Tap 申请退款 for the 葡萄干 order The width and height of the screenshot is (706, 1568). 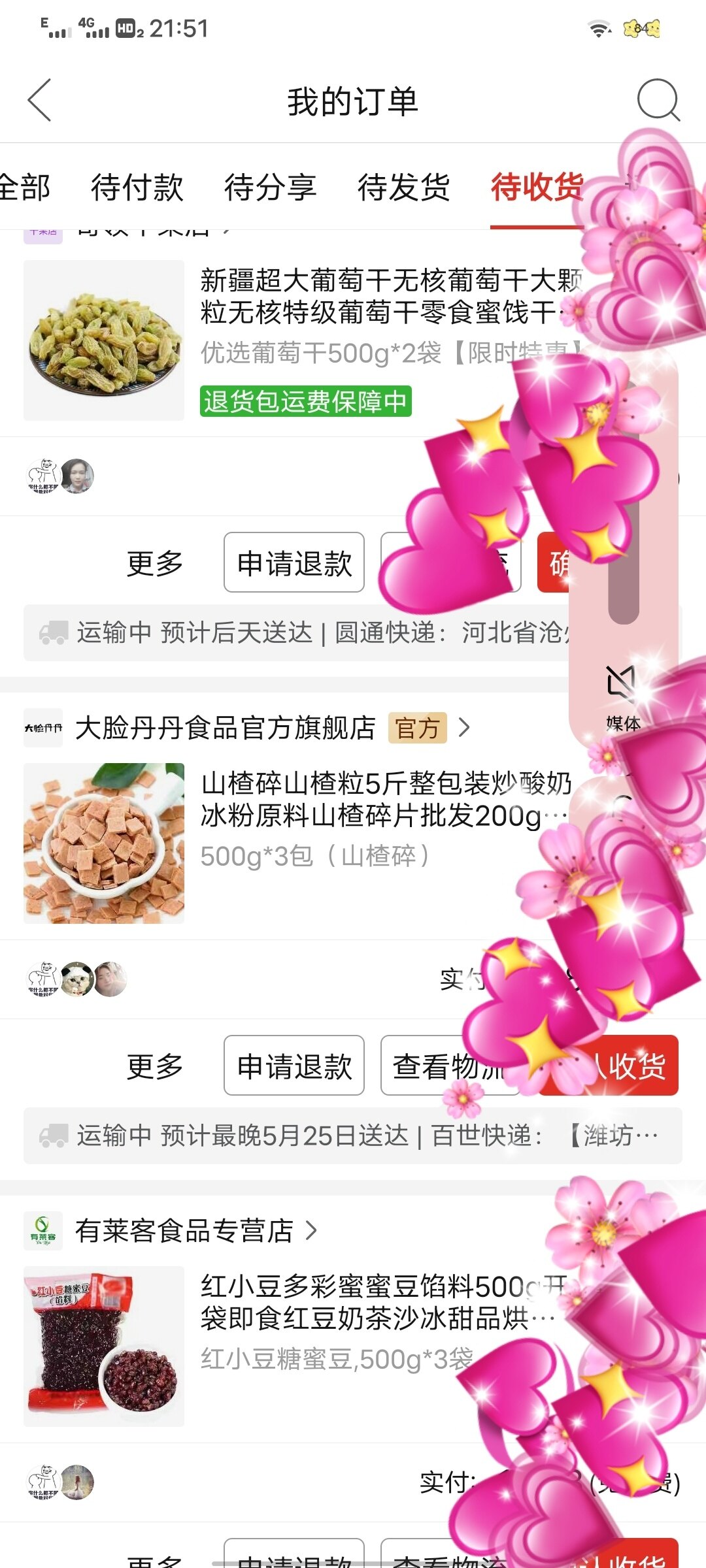(294, 563)
